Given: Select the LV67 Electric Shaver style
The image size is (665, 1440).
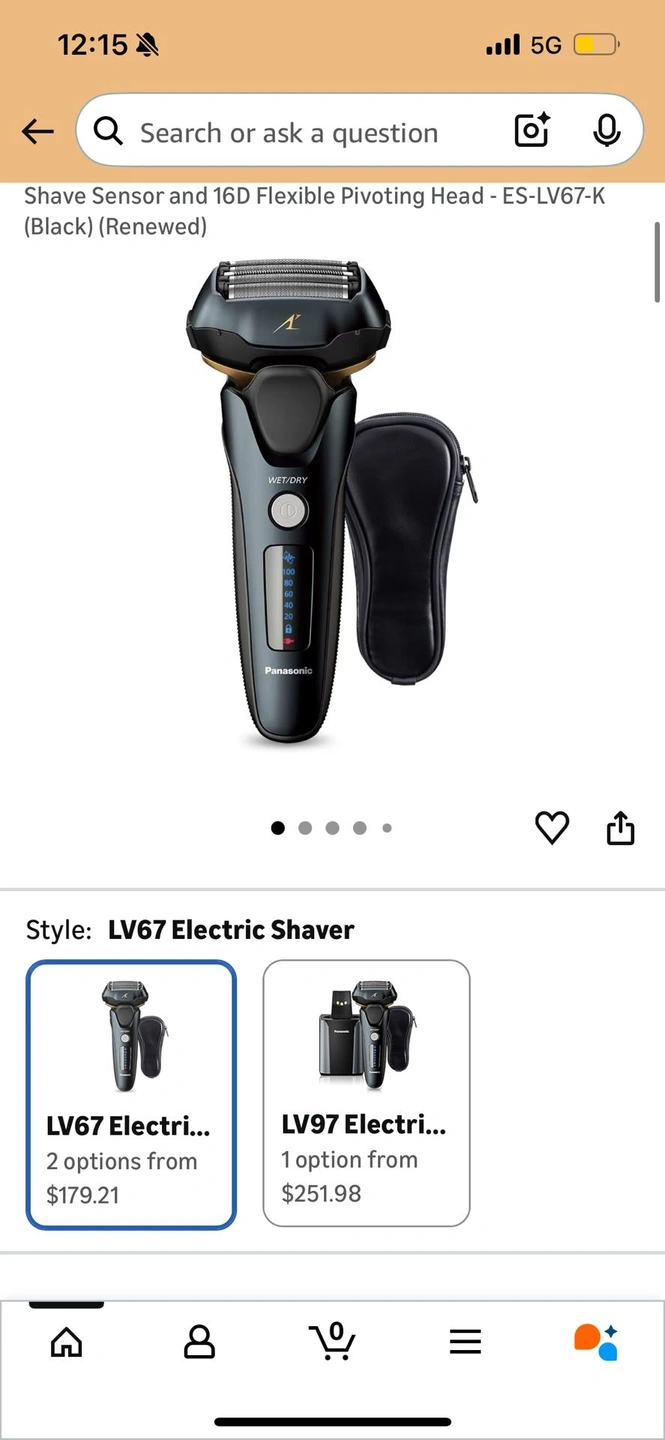Looking at the screenshot, I should coord(131,1094).
